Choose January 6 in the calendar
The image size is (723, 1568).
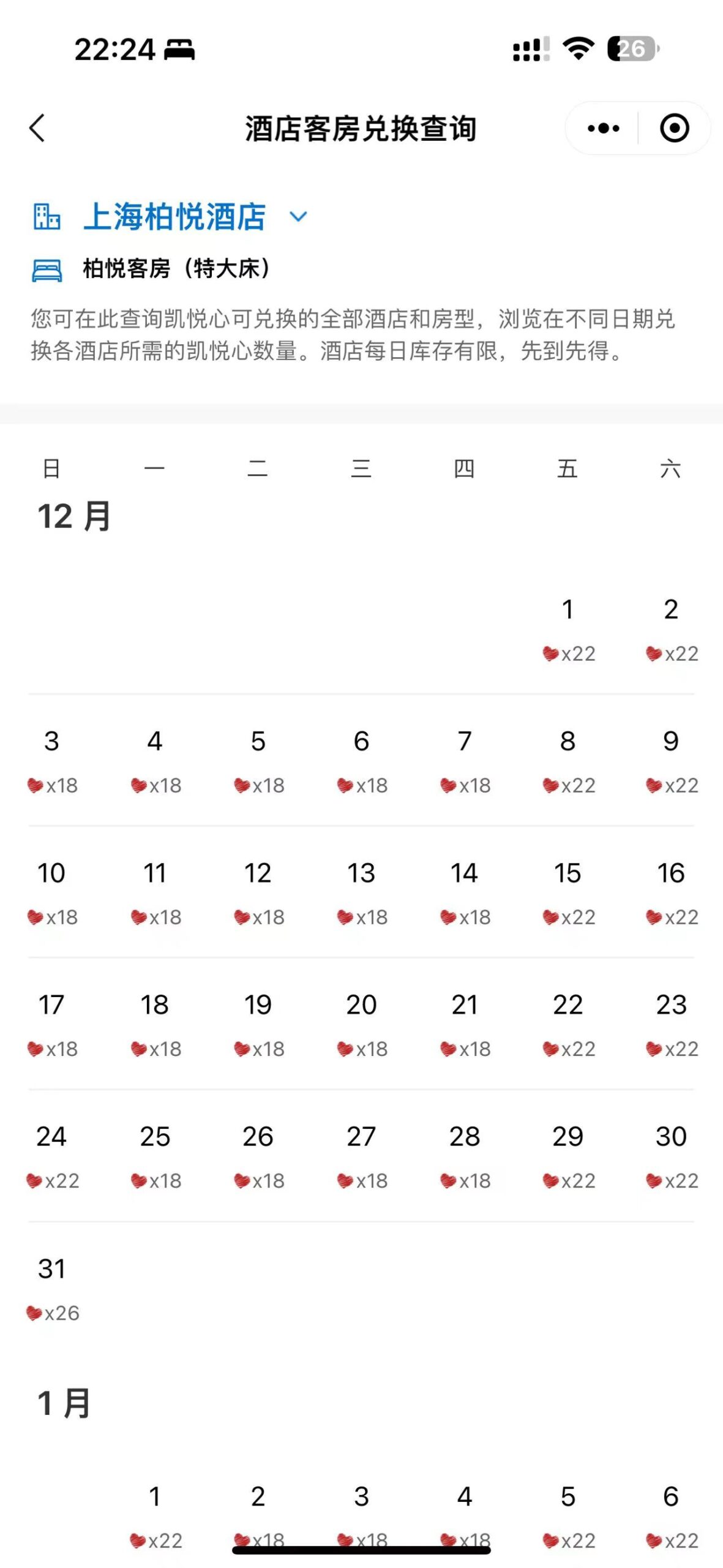(671, 1516)
